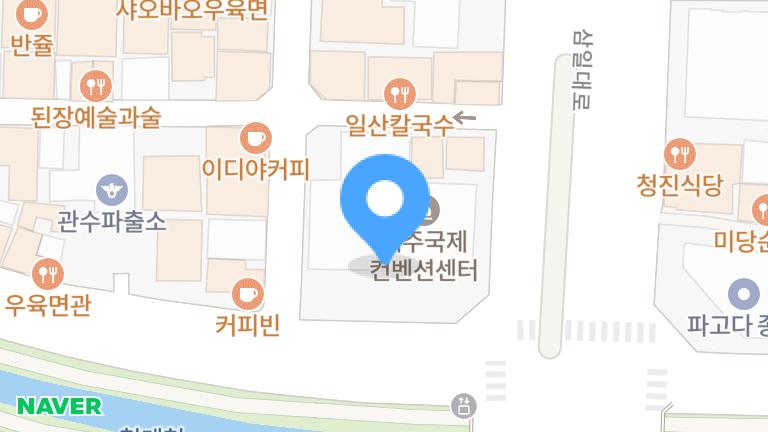The image size is (768, 432).
Task: Open the 된장예술과술 restaurant marker
Action: click(96, 86)
